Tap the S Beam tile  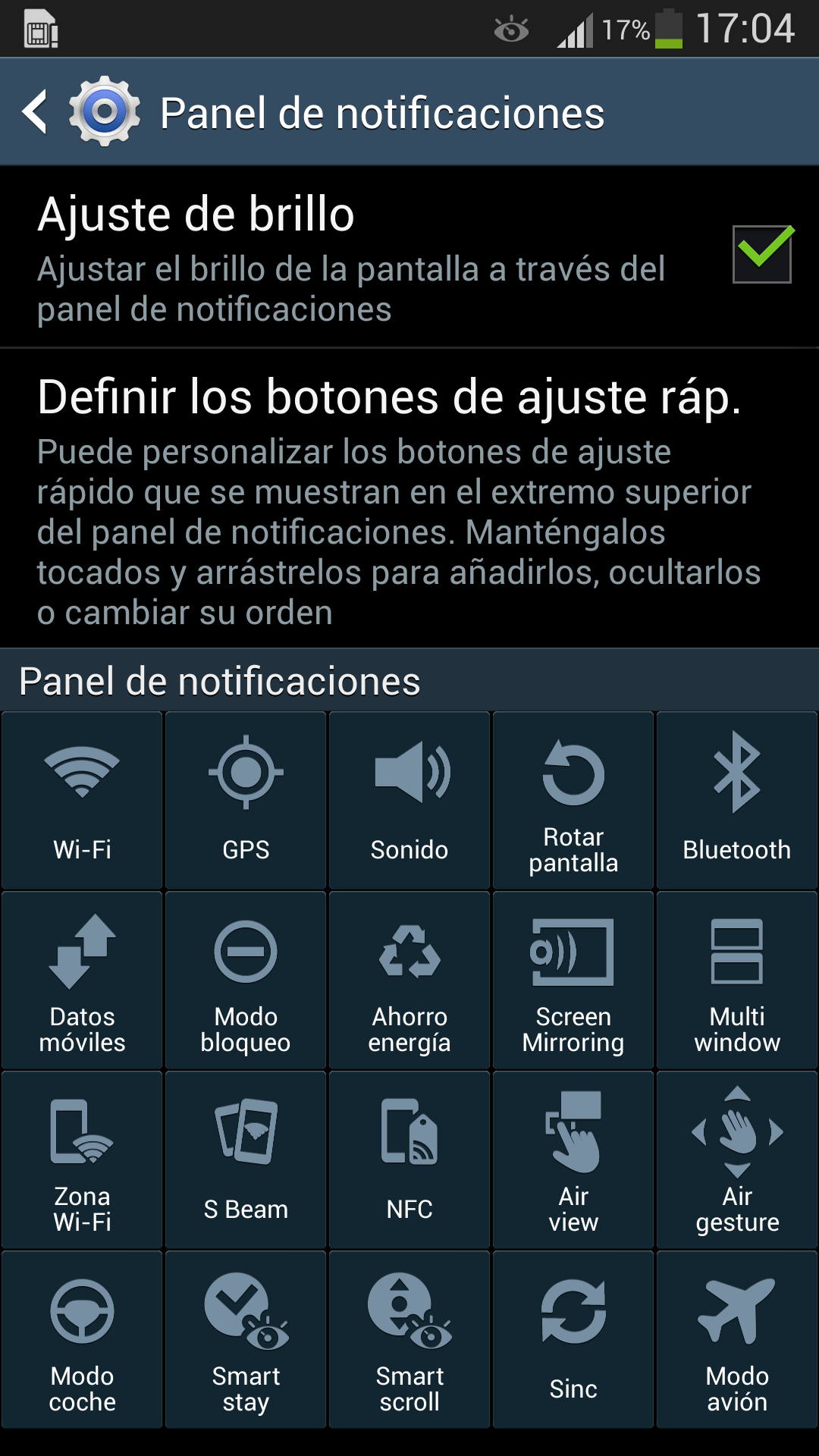click(x=246, y=1159)
